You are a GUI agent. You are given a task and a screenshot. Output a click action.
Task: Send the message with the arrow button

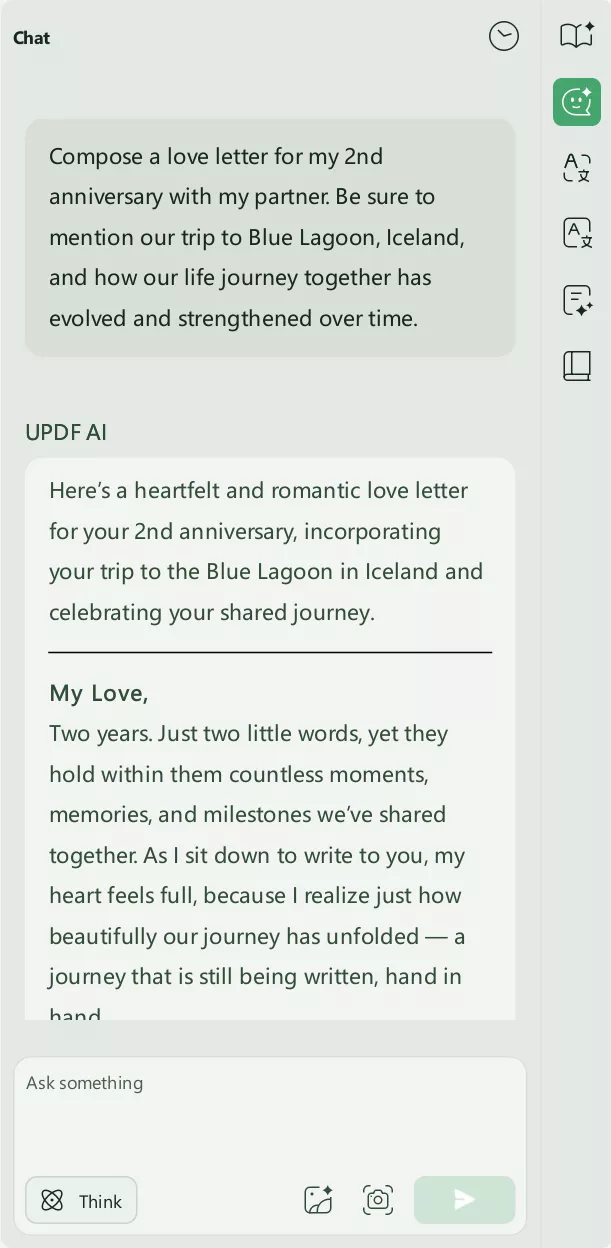[x=464, y=1200]
